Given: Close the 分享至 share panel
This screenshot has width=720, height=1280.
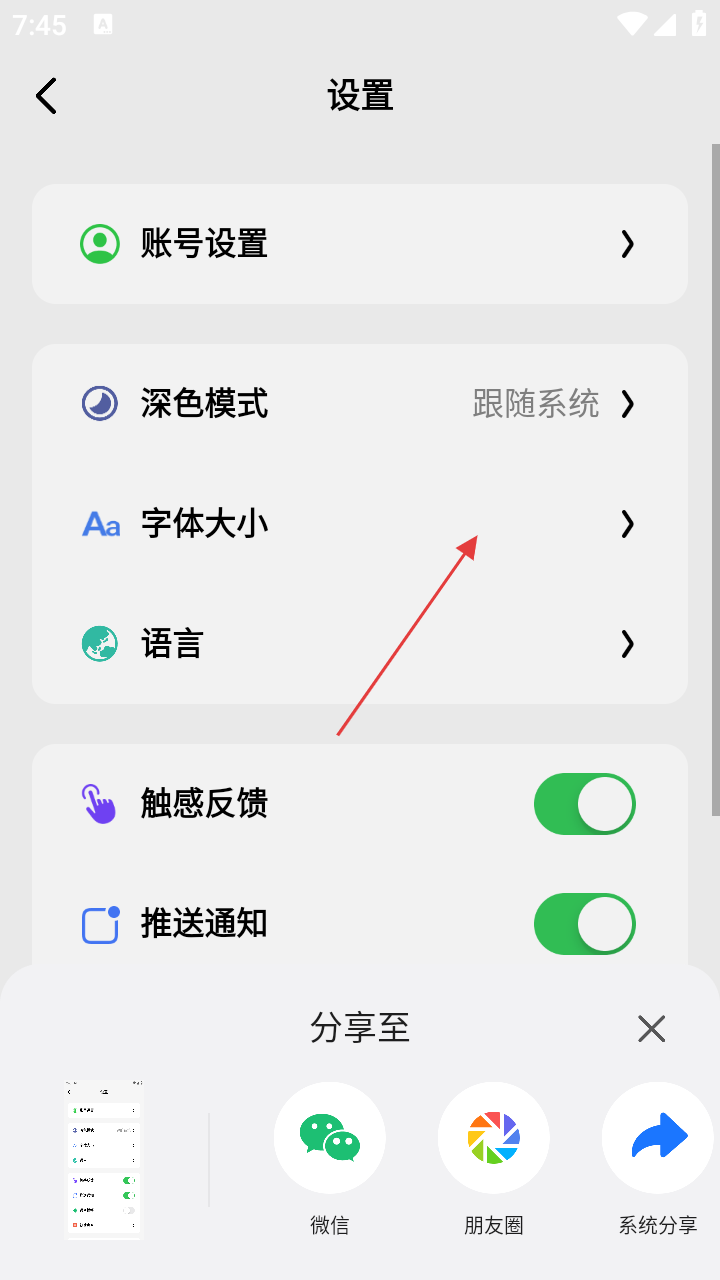Looking at the screenshot, I should pos(651,1029).
